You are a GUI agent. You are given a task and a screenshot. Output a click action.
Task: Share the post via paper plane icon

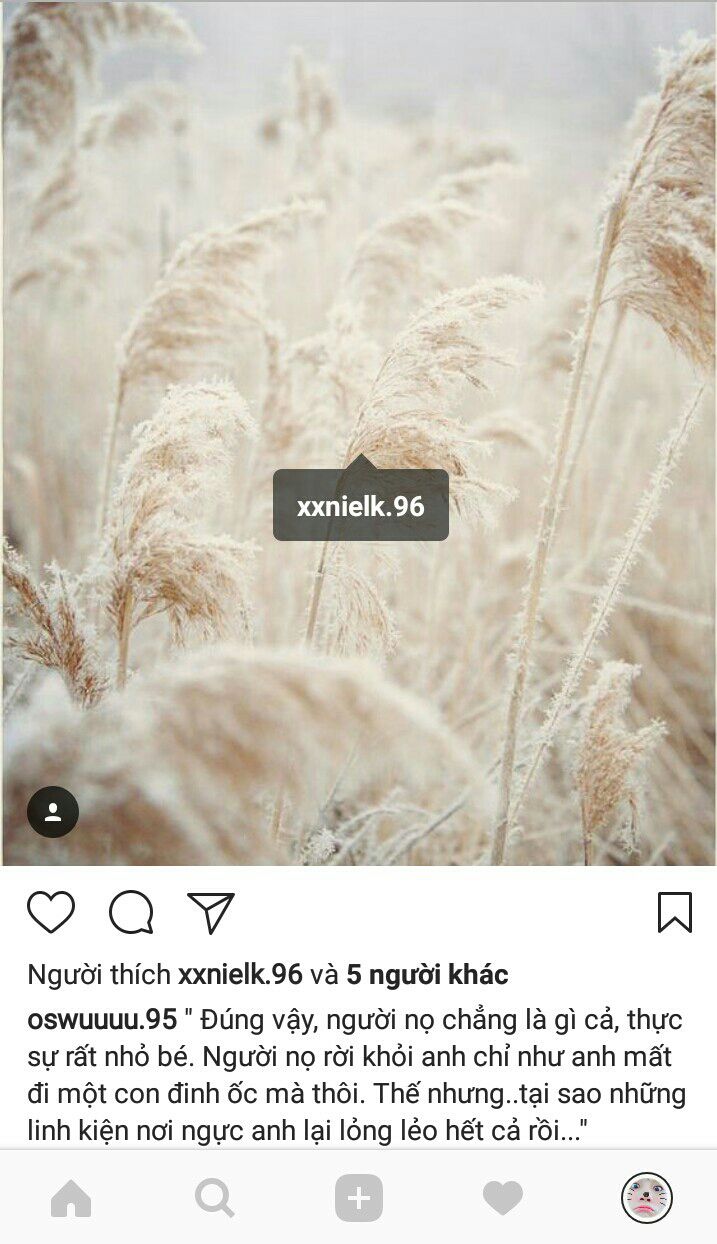211,912
